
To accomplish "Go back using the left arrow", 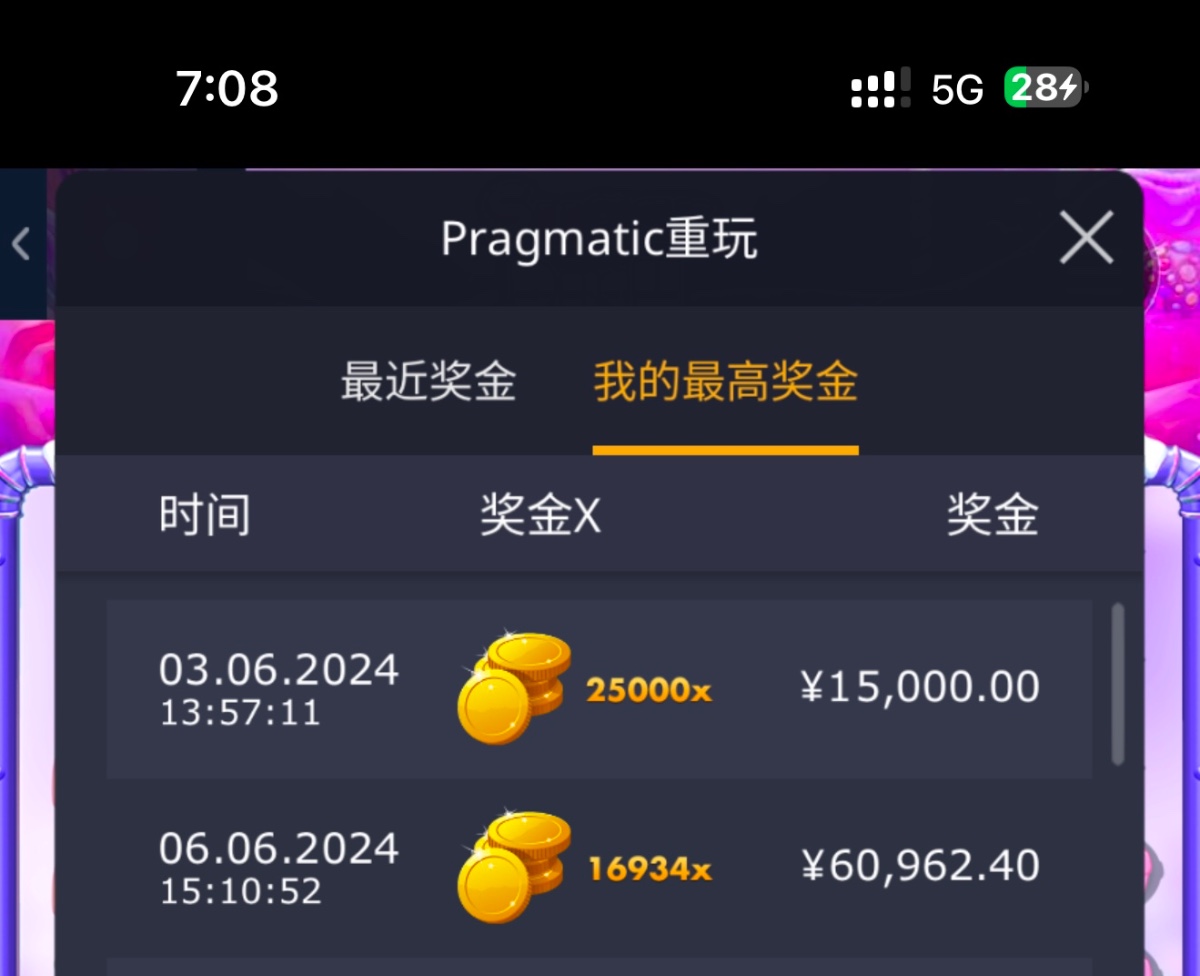I will click(21, 243).
